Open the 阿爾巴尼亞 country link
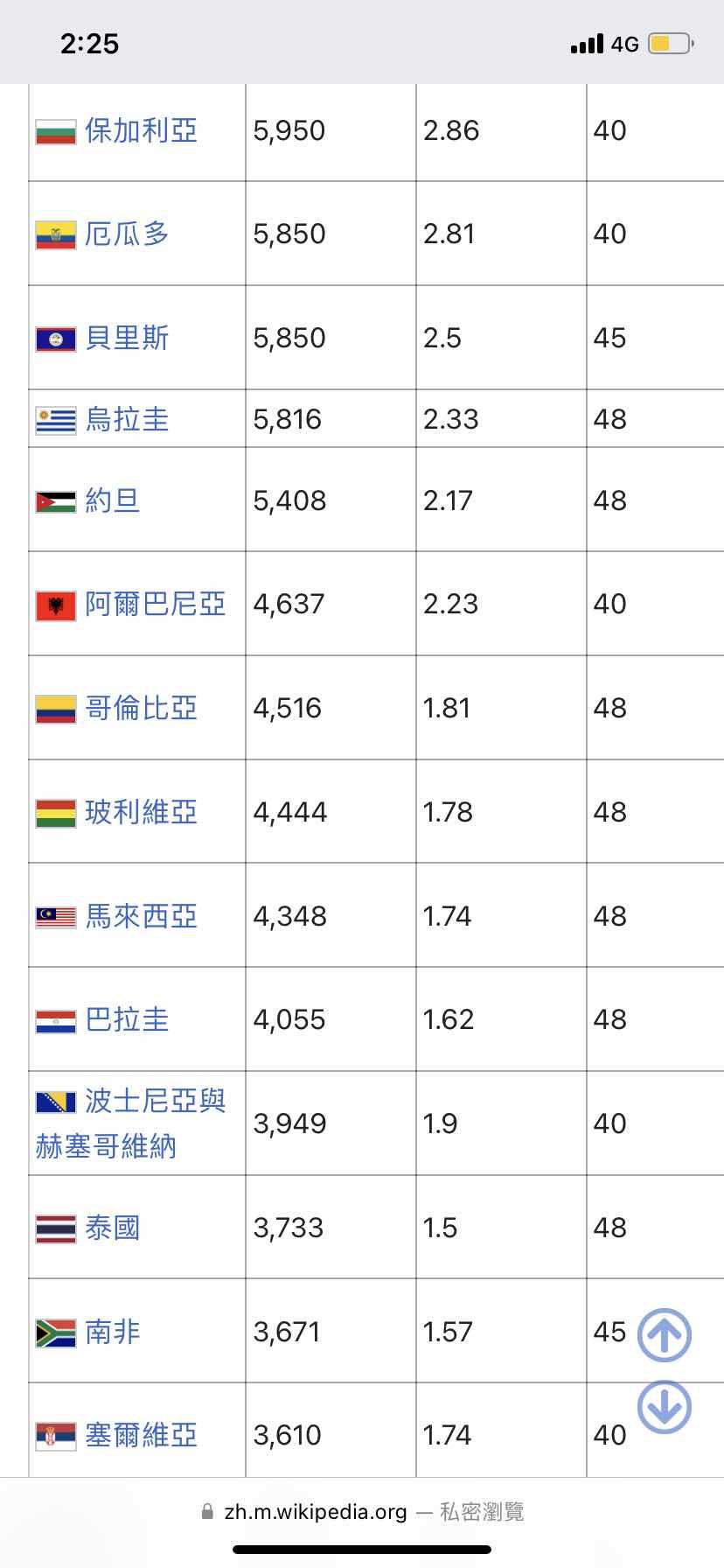 pyautogui.click(x=155, y=604)
